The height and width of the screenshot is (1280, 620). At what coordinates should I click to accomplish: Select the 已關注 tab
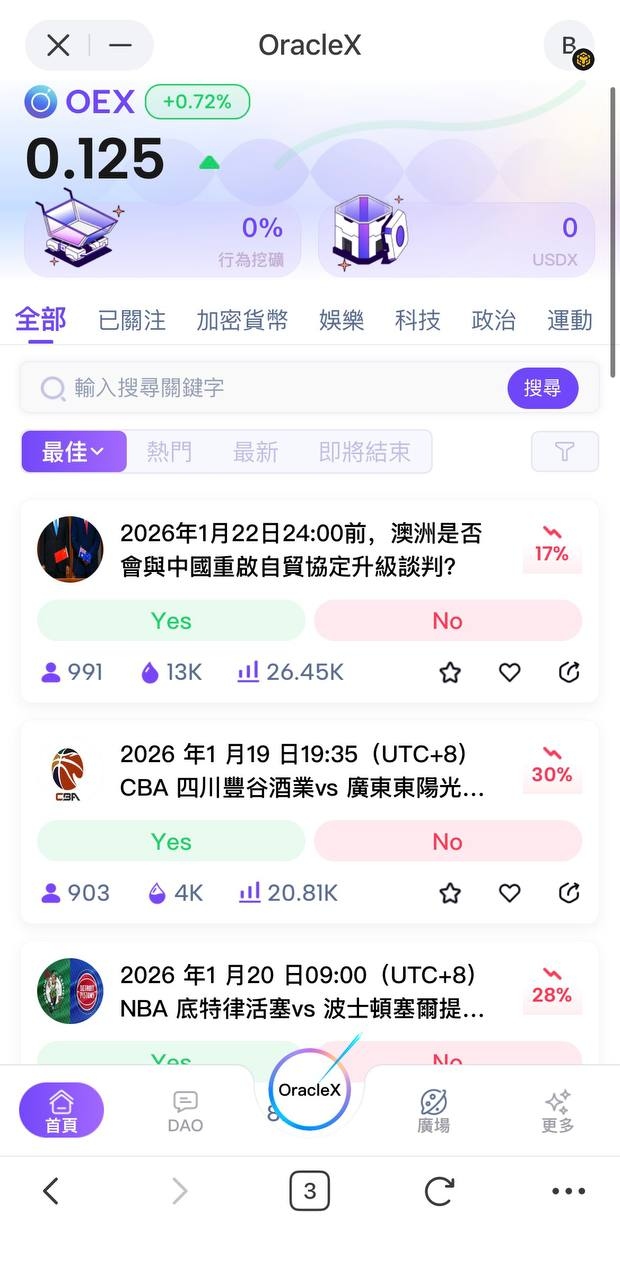tap(132, 320)
